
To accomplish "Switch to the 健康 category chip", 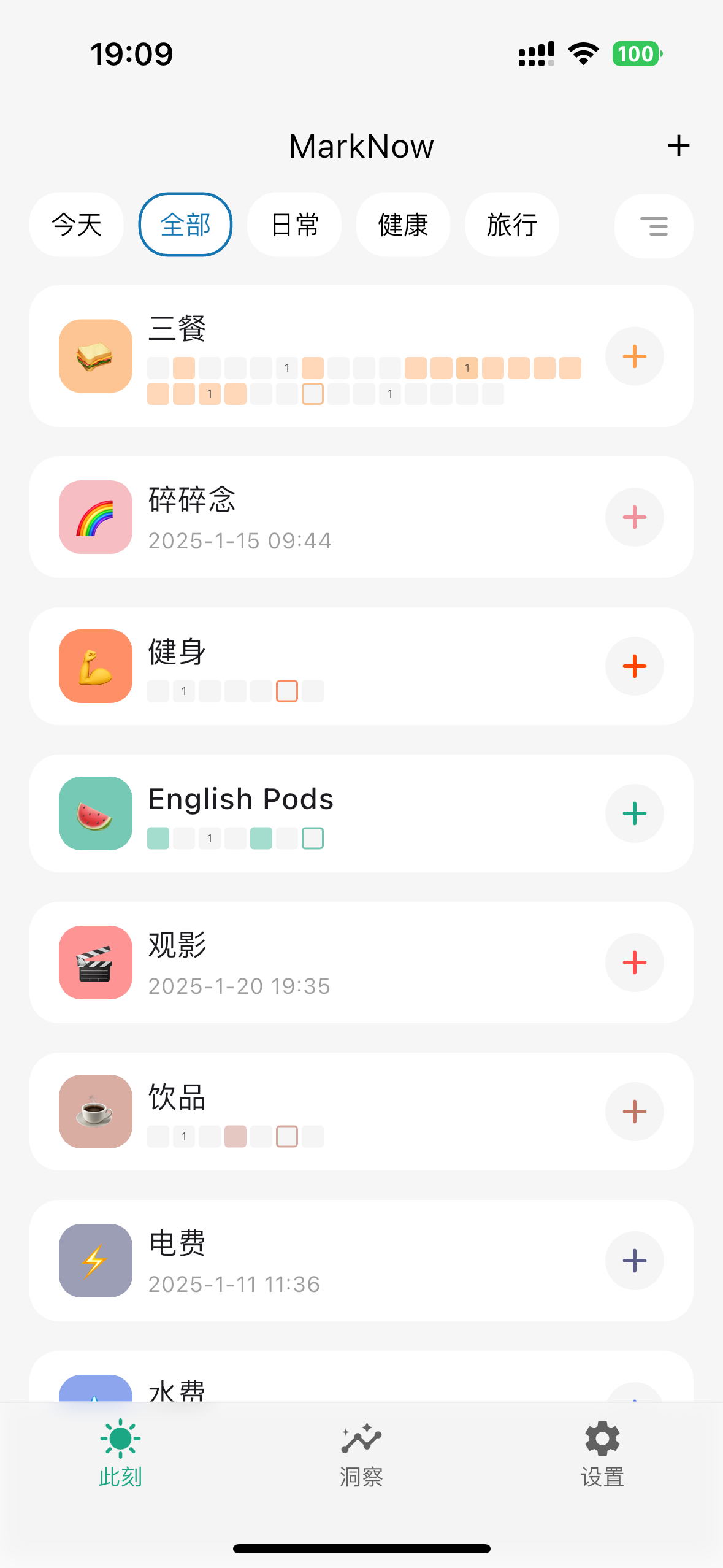I will [x=403, y=225].
